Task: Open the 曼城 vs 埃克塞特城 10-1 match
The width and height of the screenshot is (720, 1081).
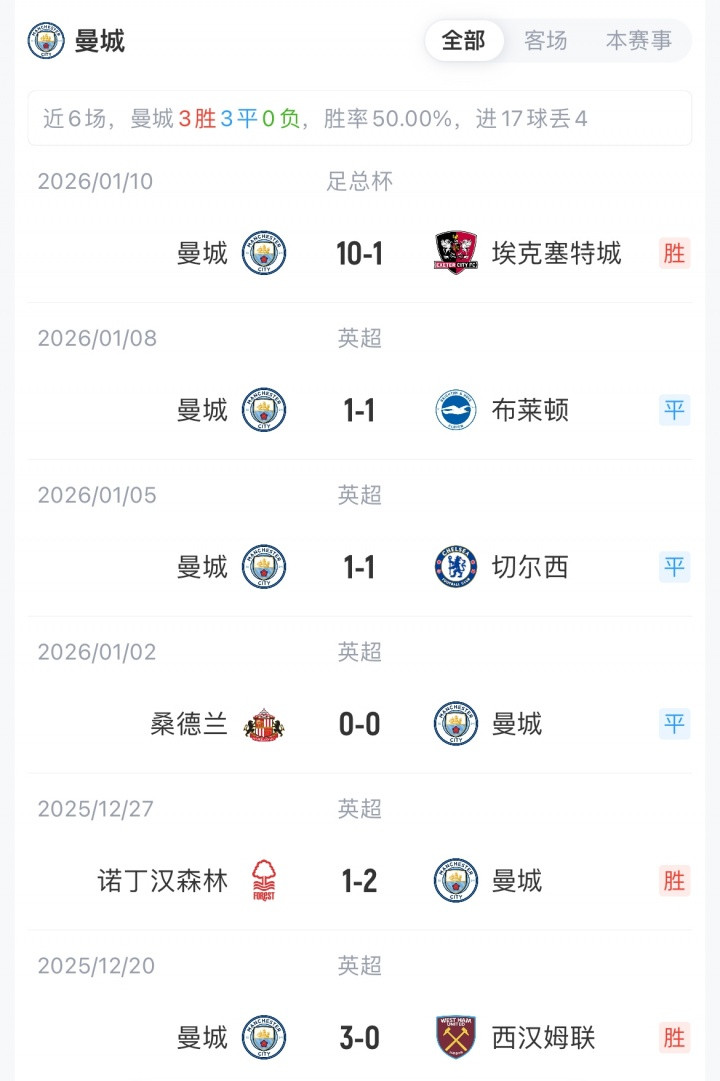Action: pyautogui.click(x=360, y=253)
